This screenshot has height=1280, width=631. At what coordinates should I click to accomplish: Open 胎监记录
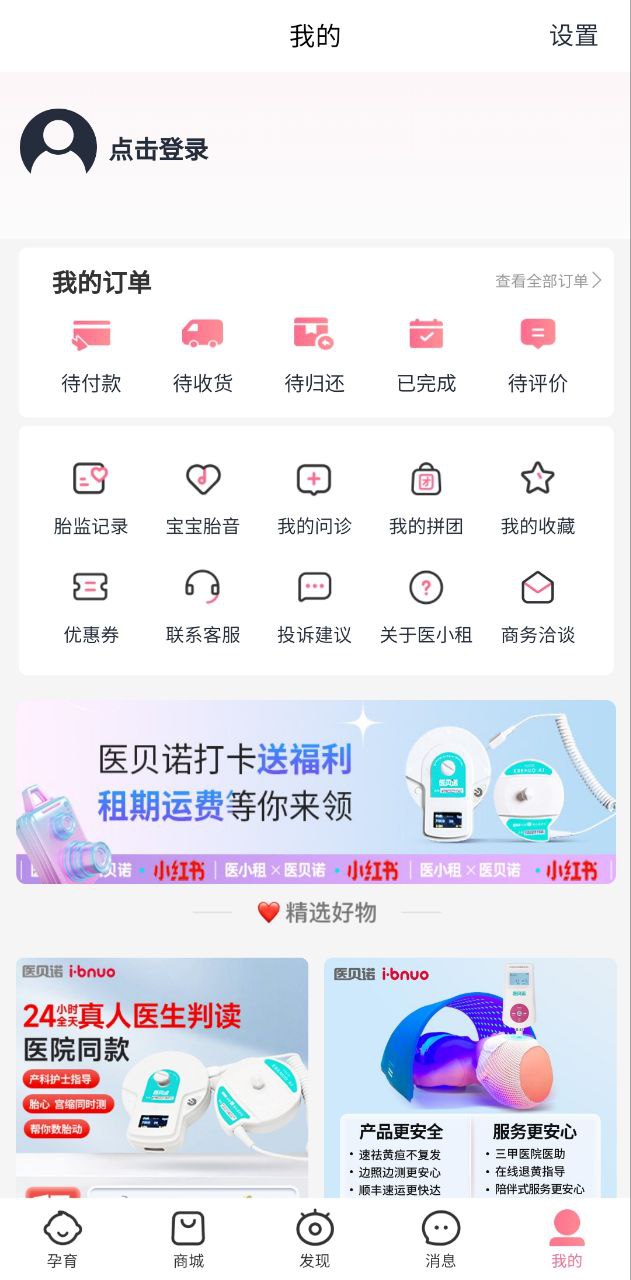pyautogui.click(x=91, y=498)
